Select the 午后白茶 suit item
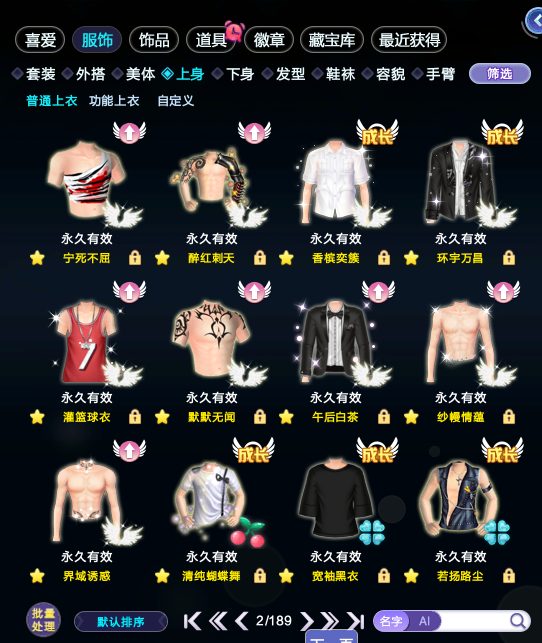Screen dimensions: 542x643 pos(335,343)
